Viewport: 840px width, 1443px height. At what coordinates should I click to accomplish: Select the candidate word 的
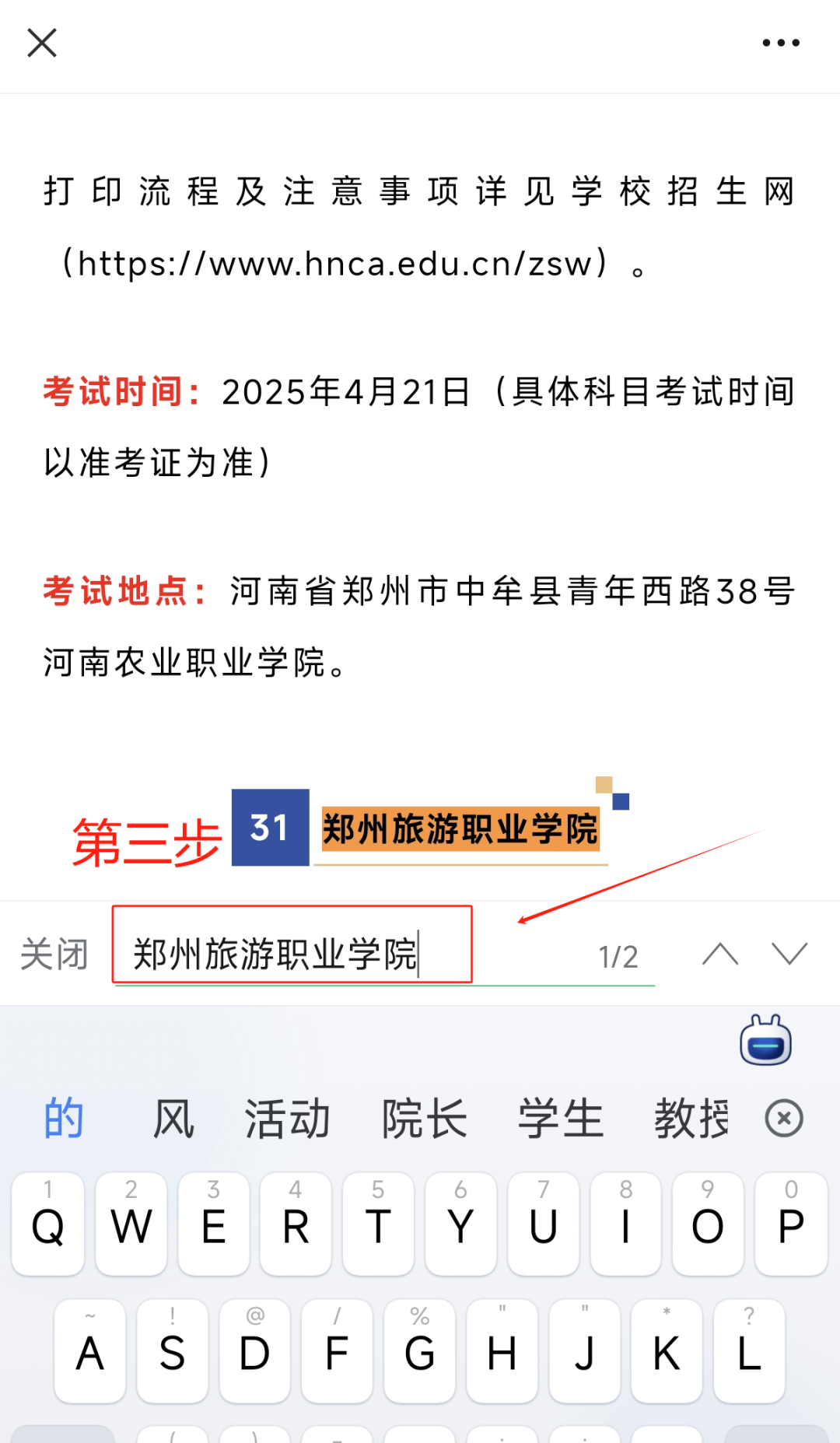pyautogui.click(x=64, y=1119)
